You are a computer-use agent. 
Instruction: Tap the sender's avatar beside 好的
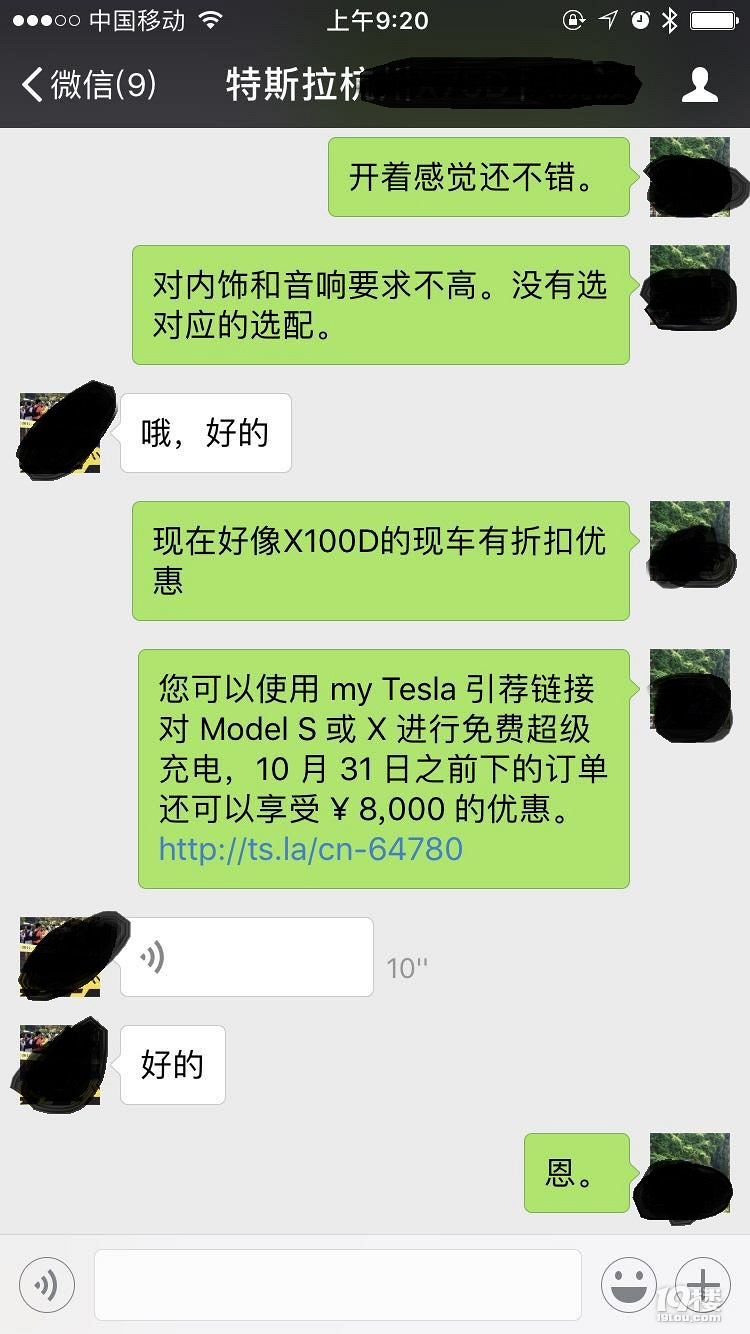(57, 1063)
